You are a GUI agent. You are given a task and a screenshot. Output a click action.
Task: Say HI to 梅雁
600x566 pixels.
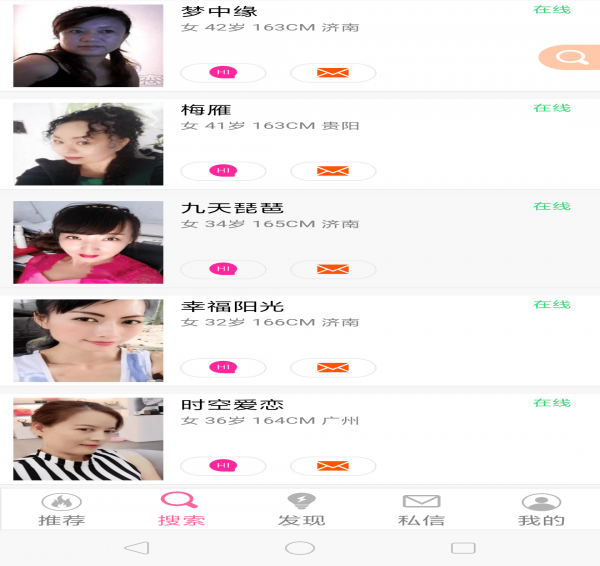coord(223,171)
